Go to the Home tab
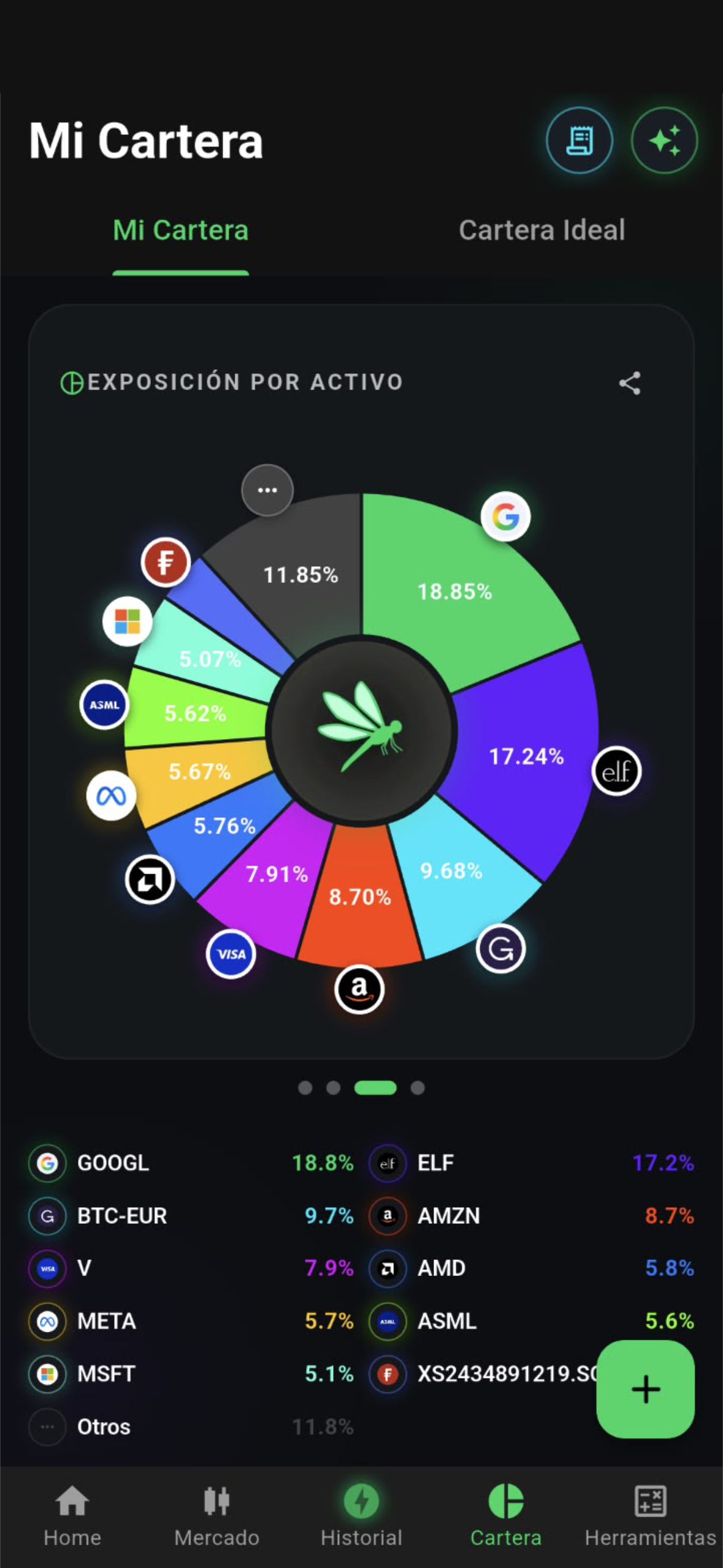The height and width of the screenshot is (1568, 723). [x=72, y=1515]
